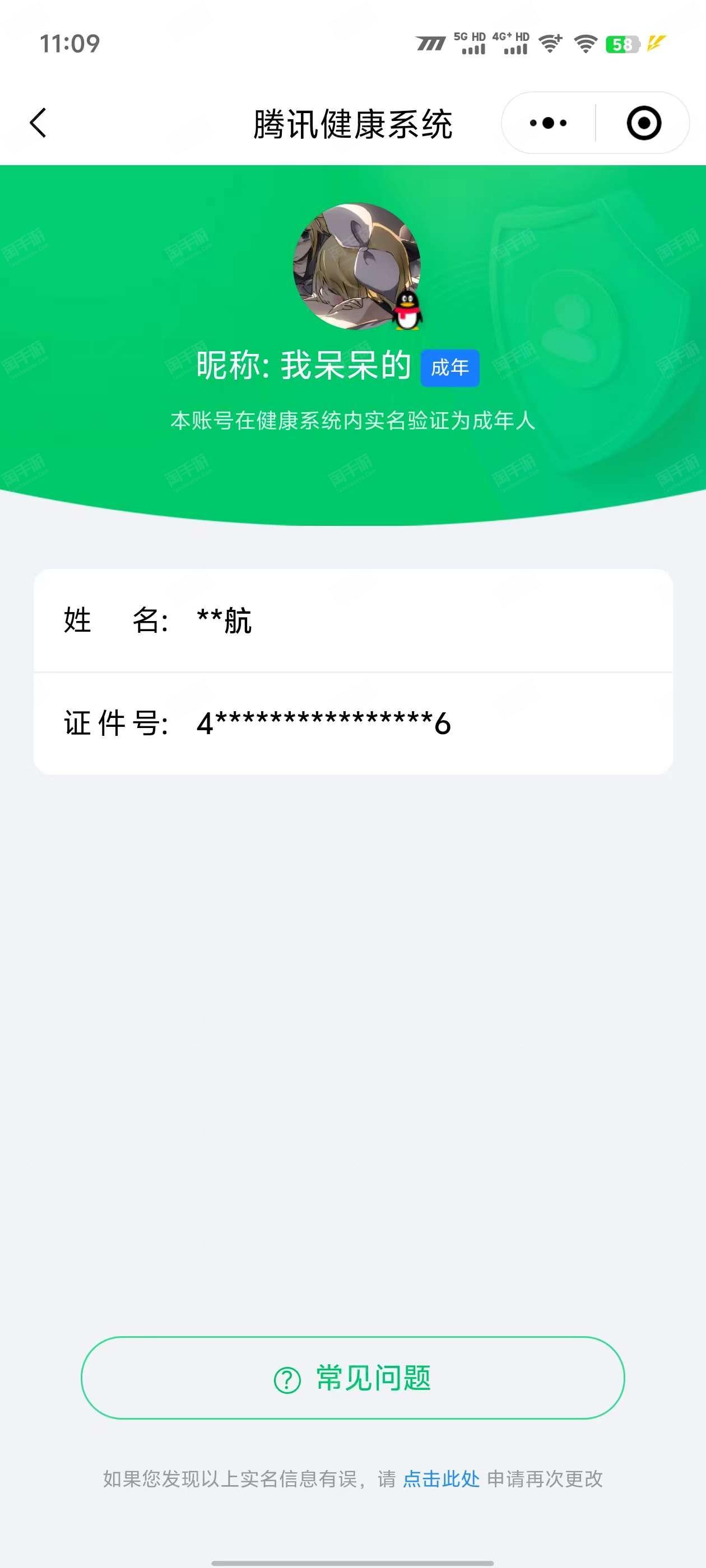This screenshot has width=706, height=1568.
Task: Open 常见问题 help page
Action: [x=352, y=1378]
